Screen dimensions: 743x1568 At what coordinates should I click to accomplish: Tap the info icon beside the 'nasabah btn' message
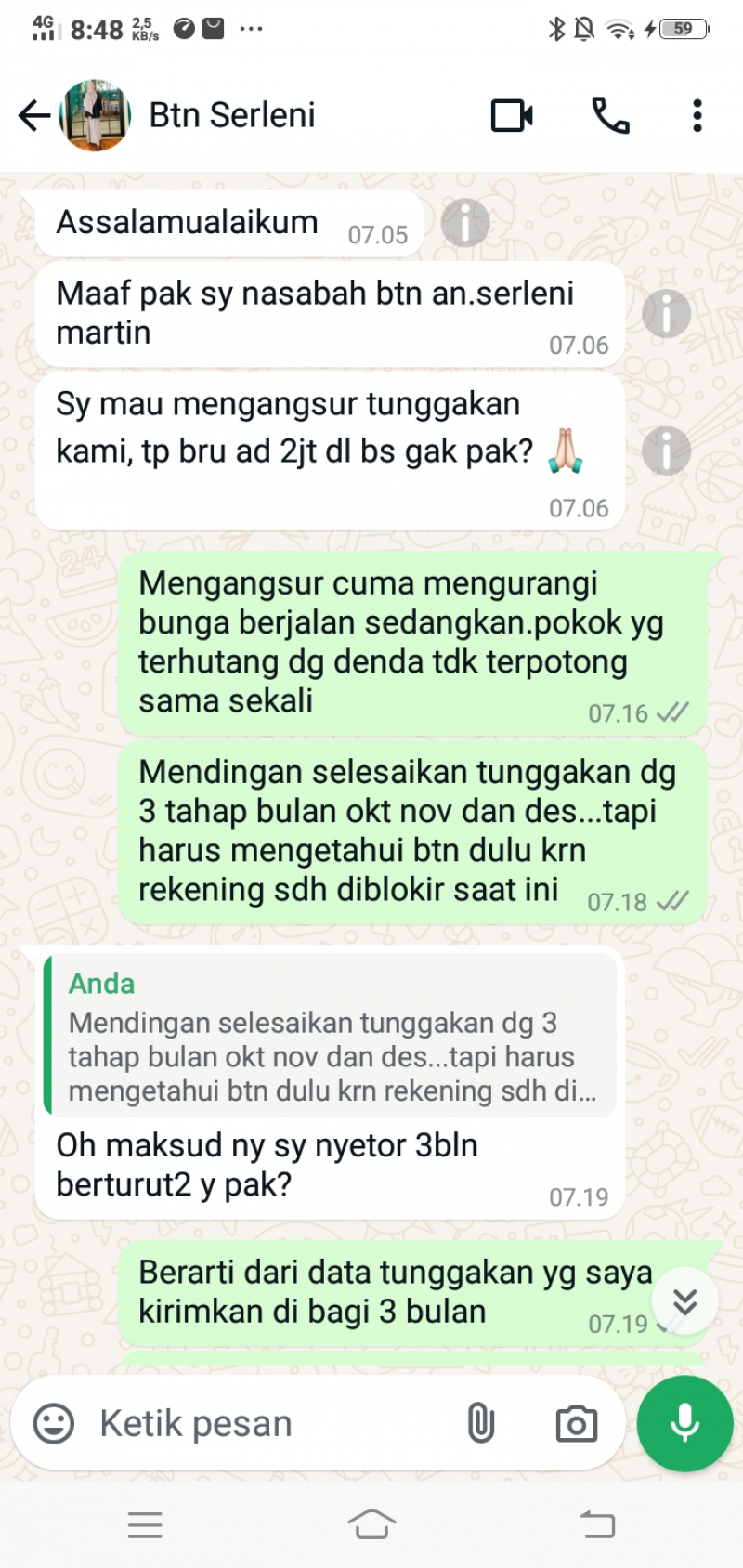[x=666, y=314]
